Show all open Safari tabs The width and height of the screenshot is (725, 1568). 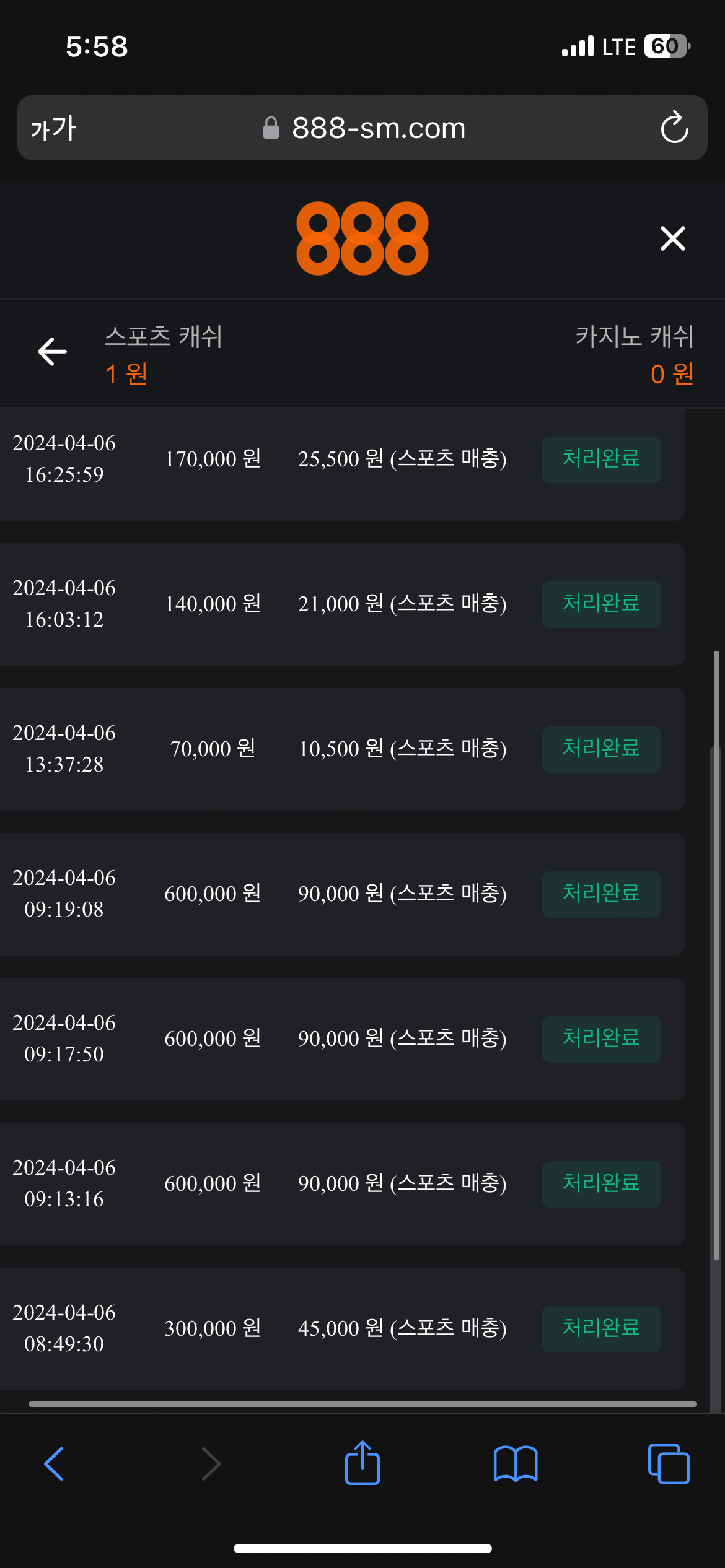click(x=669, y=1464)
